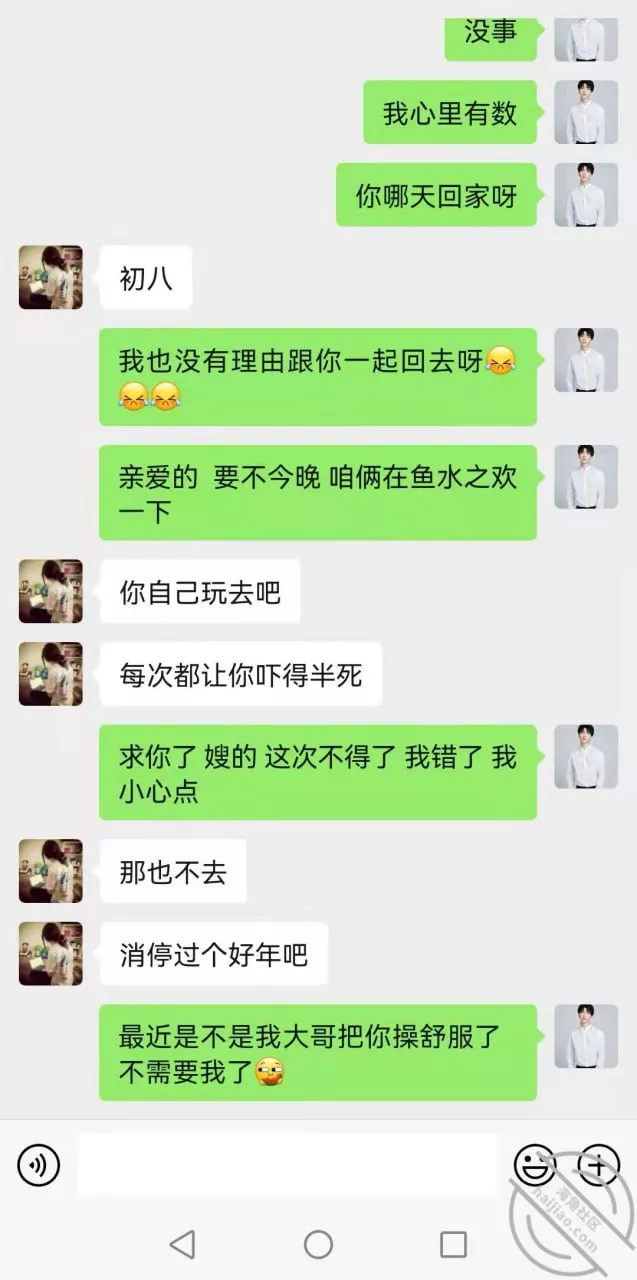This screenshot has width=637, height=1280.
Task: Open contact avatar beside 消停过个好年吧
Action: point(50,953)
